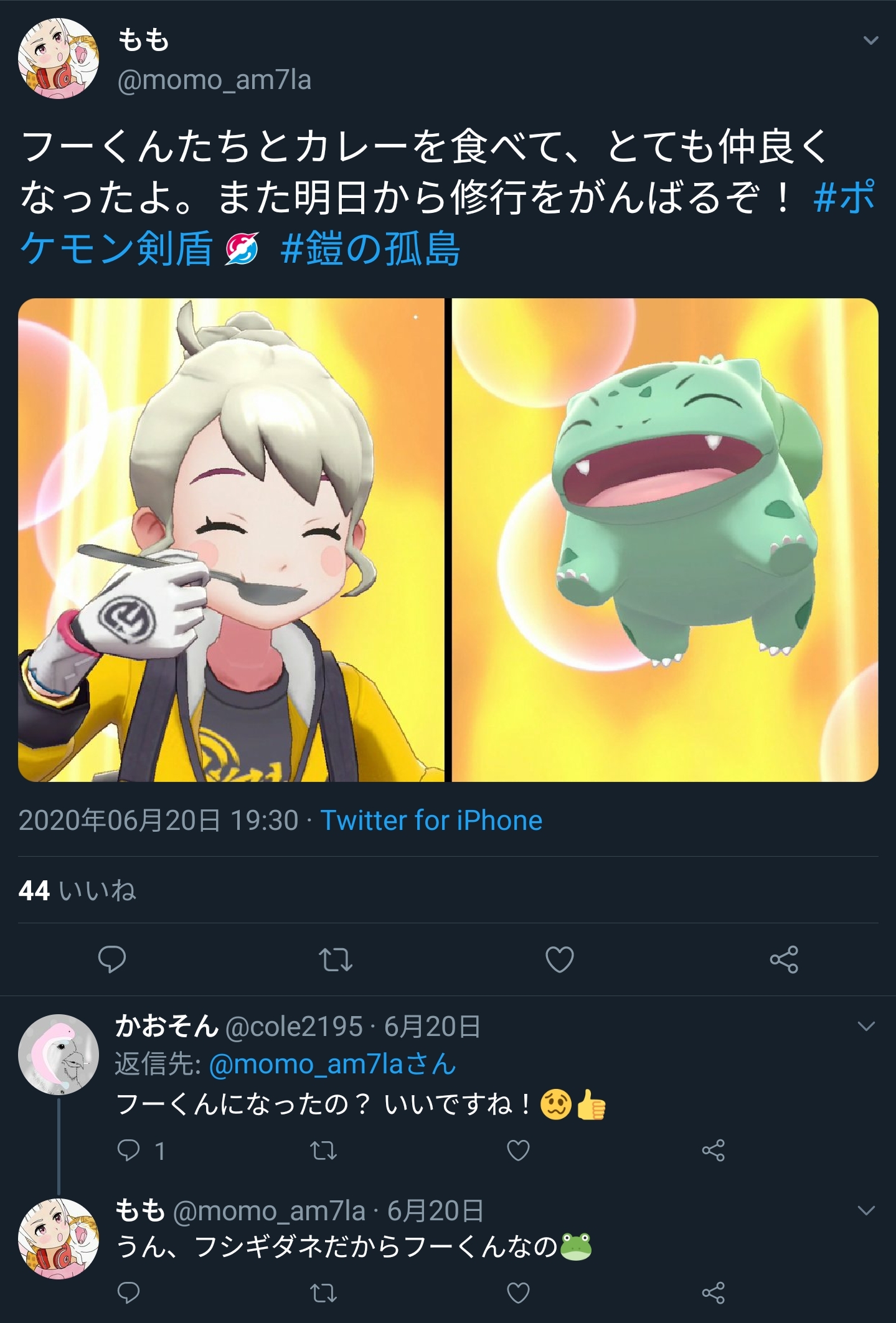
Task: View the 44 いいね likes list
Action: 77,890
